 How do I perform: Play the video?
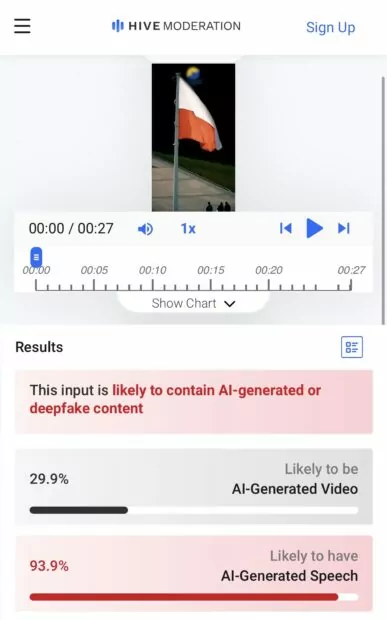tap(315, 228)
